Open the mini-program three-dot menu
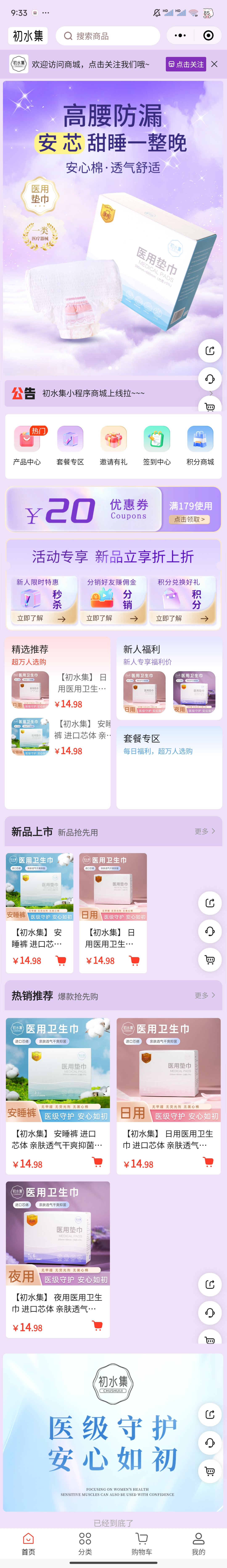The height and width of the screenshot is (1568, 227). (x=180, y=36)
